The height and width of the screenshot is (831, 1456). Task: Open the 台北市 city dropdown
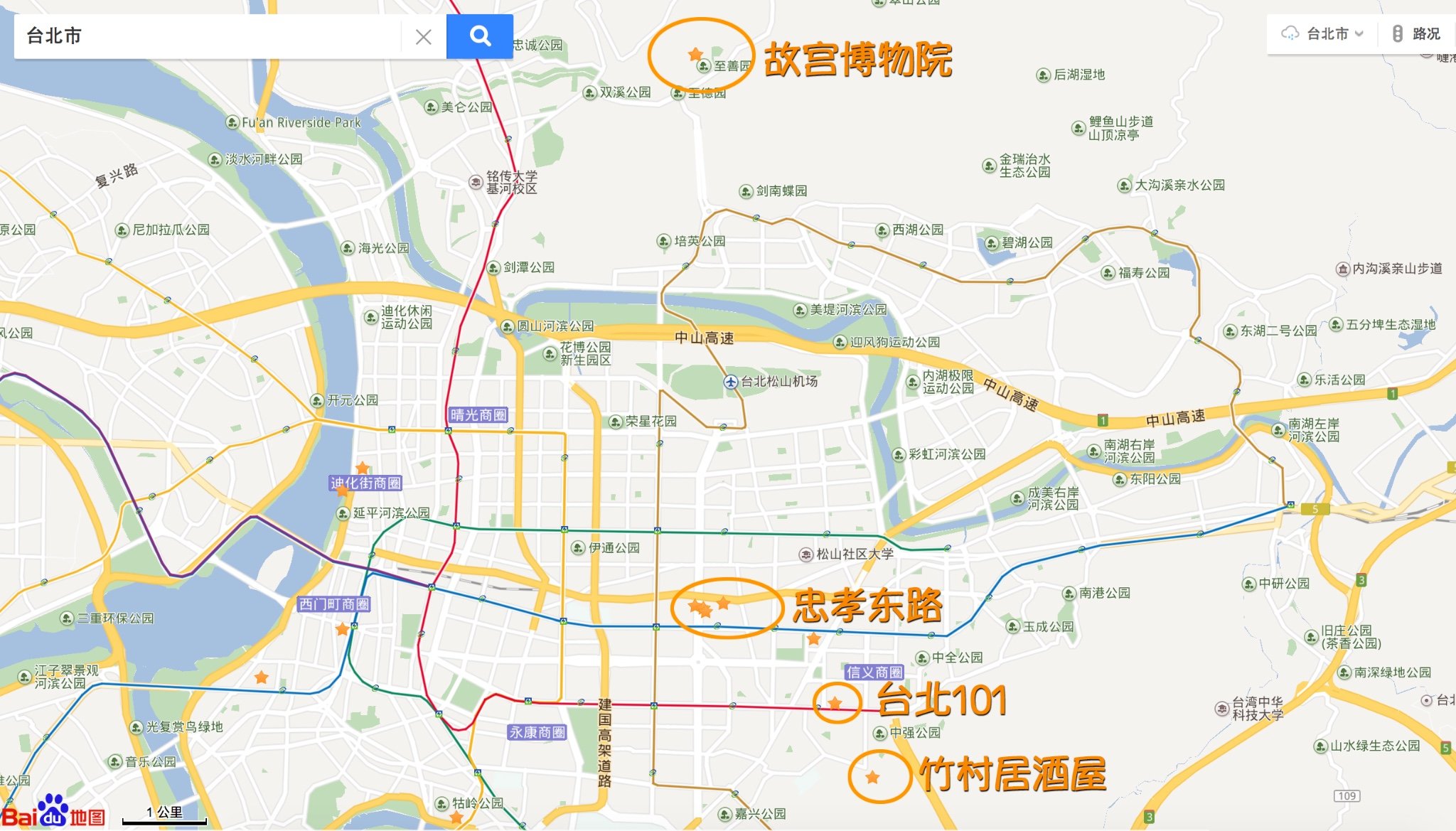(1322, 33)
